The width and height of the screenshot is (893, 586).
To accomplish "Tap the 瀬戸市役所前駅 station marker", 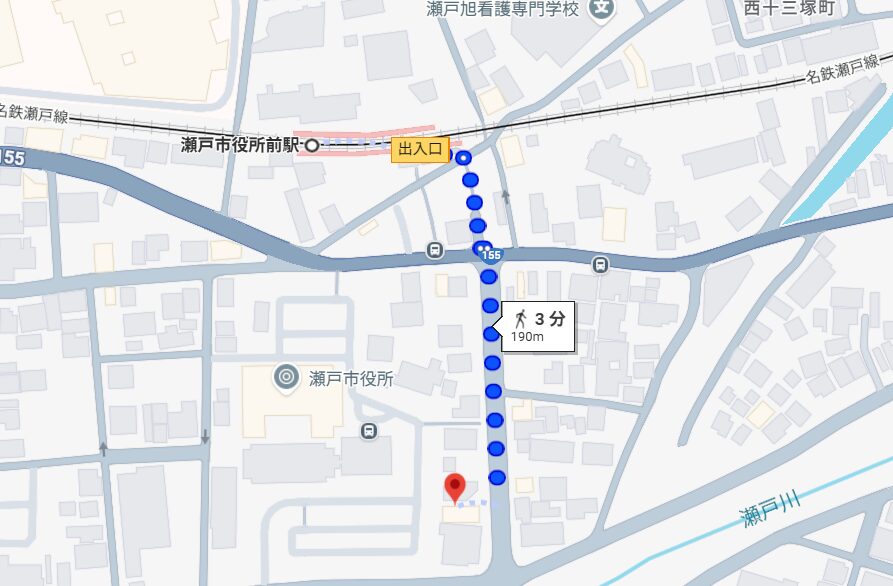I will (311, 145).
